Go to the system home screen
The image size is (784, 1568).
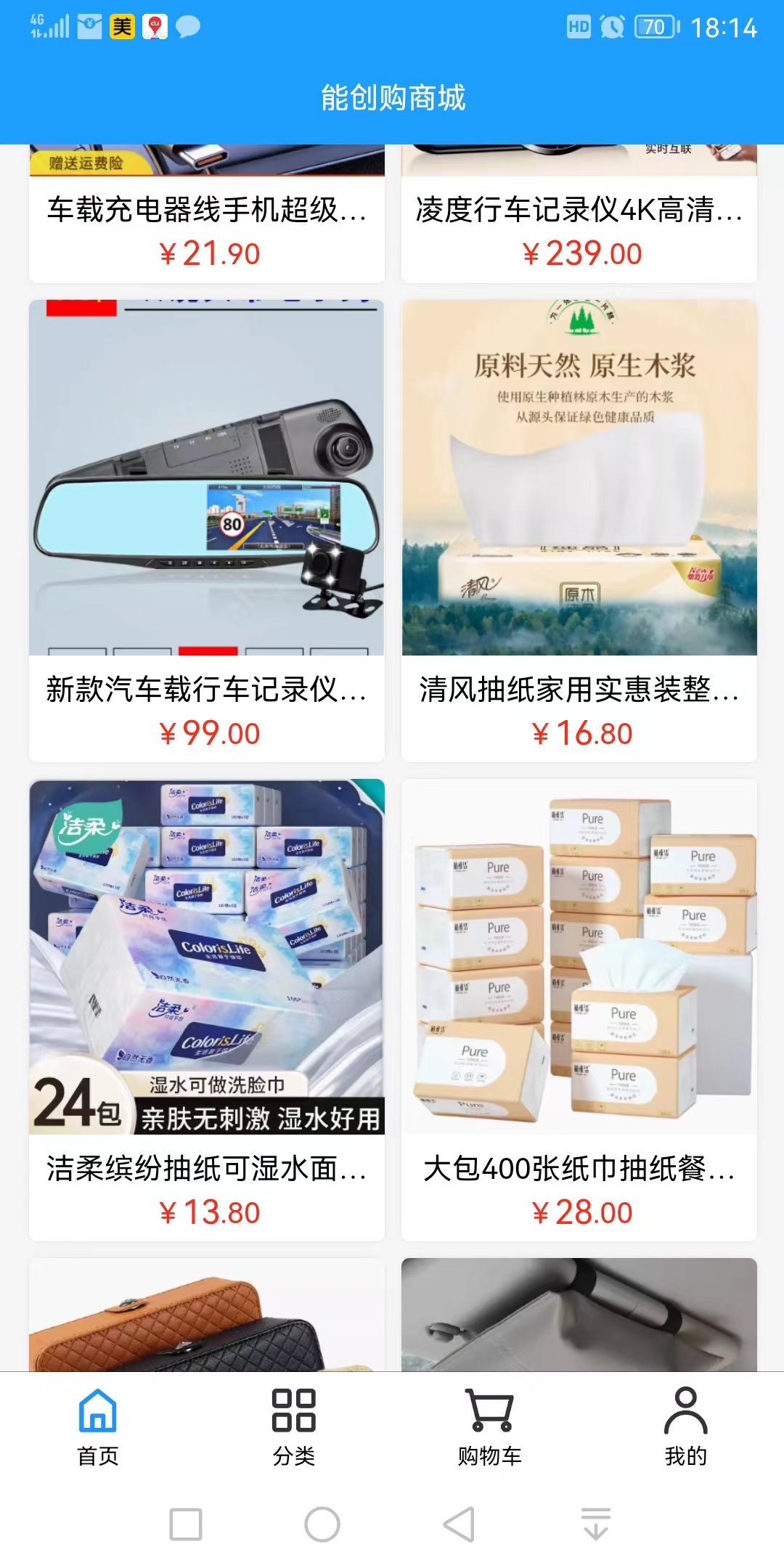tap(322, 1524)
